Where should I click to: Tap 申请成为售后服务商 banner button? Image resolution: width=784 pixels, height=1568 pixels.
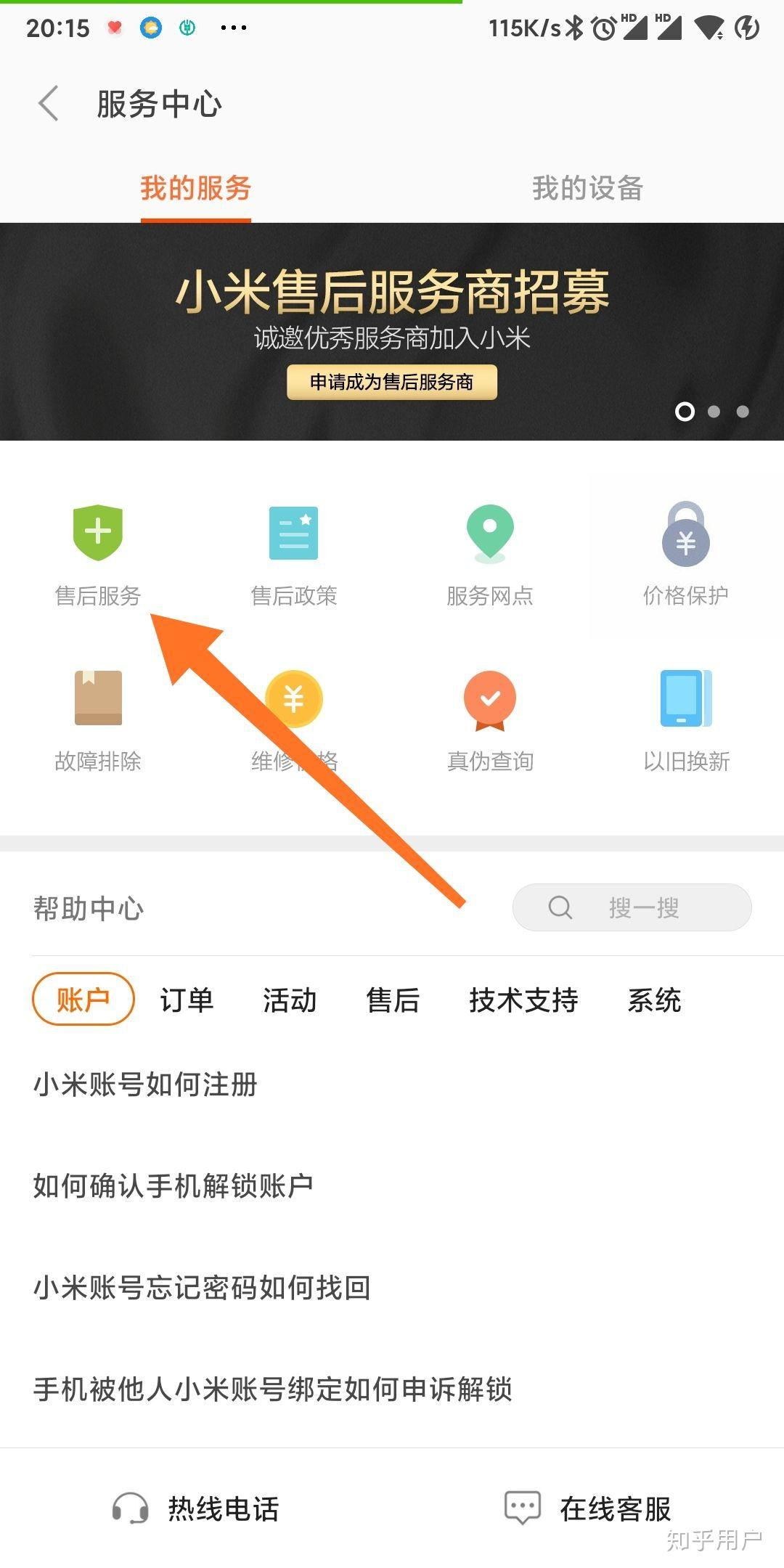391,382
